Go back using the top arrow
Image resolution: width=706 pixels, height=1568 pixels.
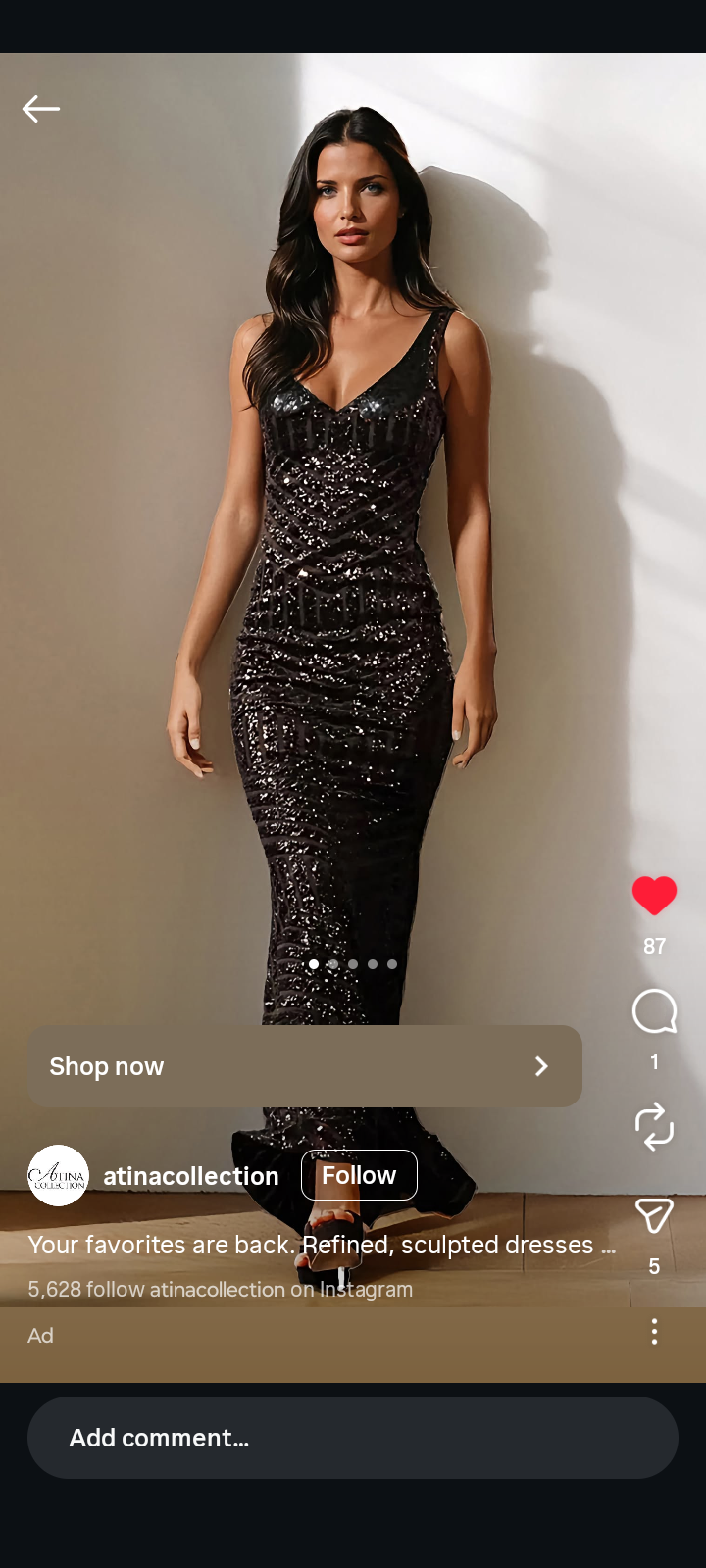click(x=41, y=108)
